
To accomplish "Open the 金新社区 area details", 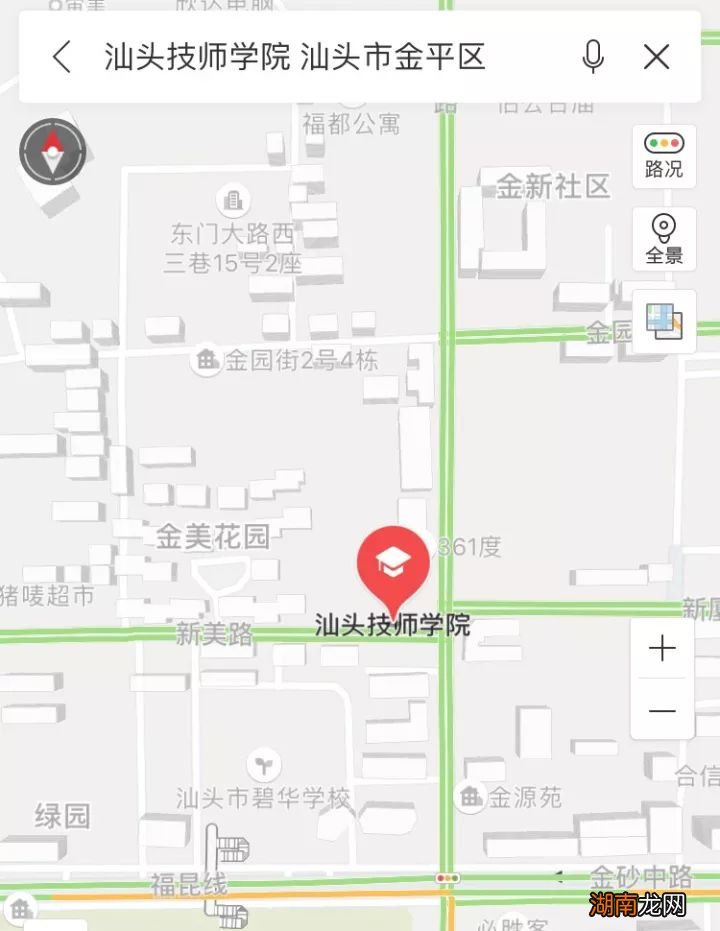I will pos(551,186).
